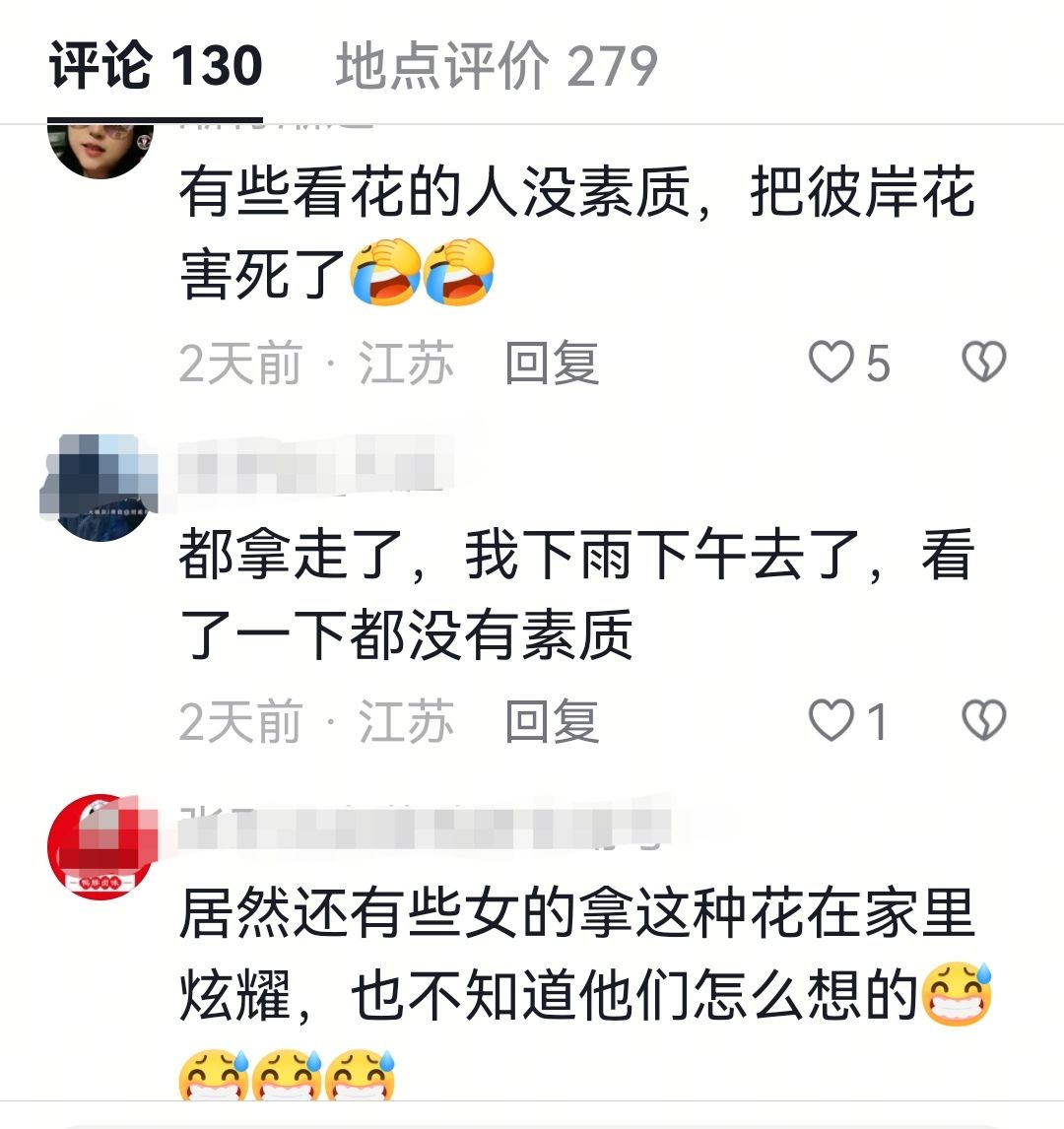The image size is (1064, 1129).
Task: Reply to the 都拿走了 comment
Action: [x=552, y=721]
